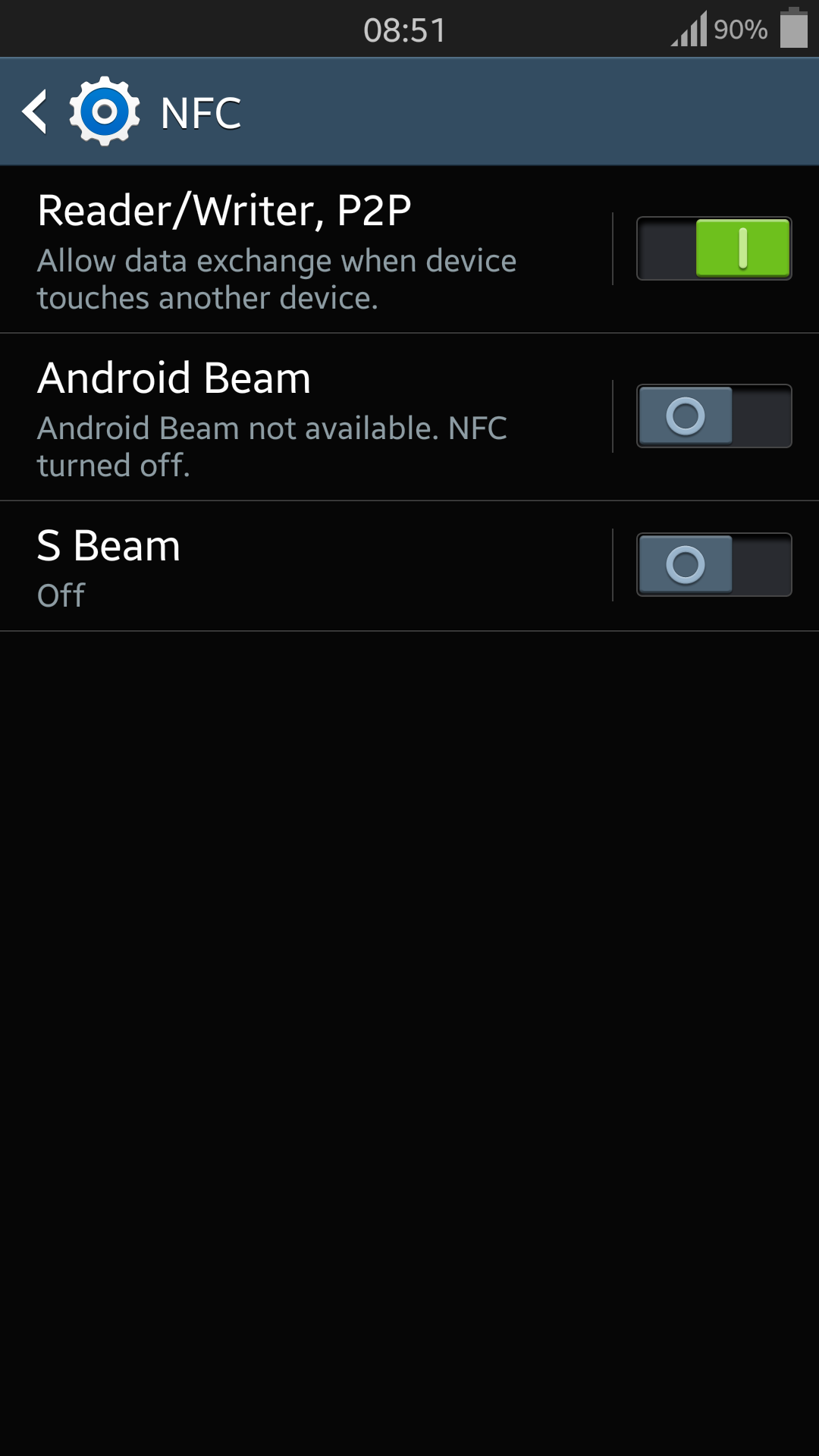The height and width of the screenshot is (1456, 819).
Task: Open the S Beam settings row
Action: point(306,566)
